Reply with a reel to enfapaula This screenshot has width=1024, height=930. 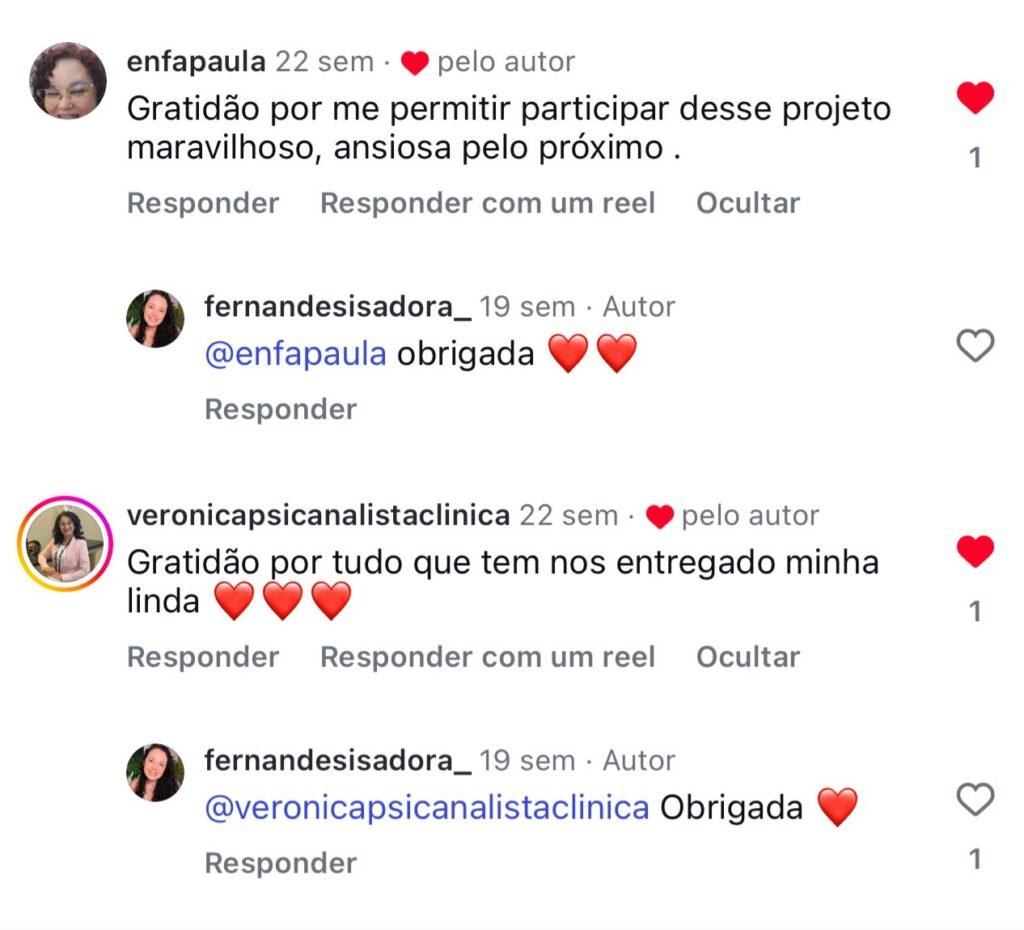pyautogui.click(x=487, y=203)
